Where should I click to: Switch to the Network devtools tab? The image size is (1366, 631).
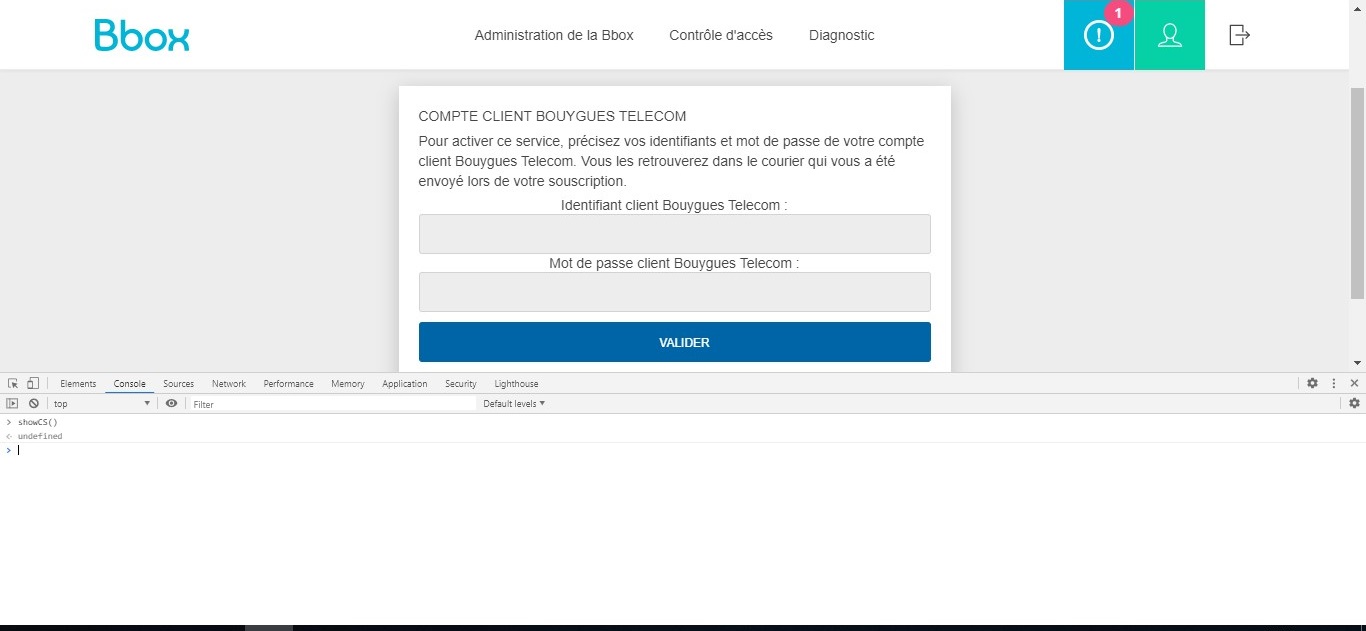point(228,384)
